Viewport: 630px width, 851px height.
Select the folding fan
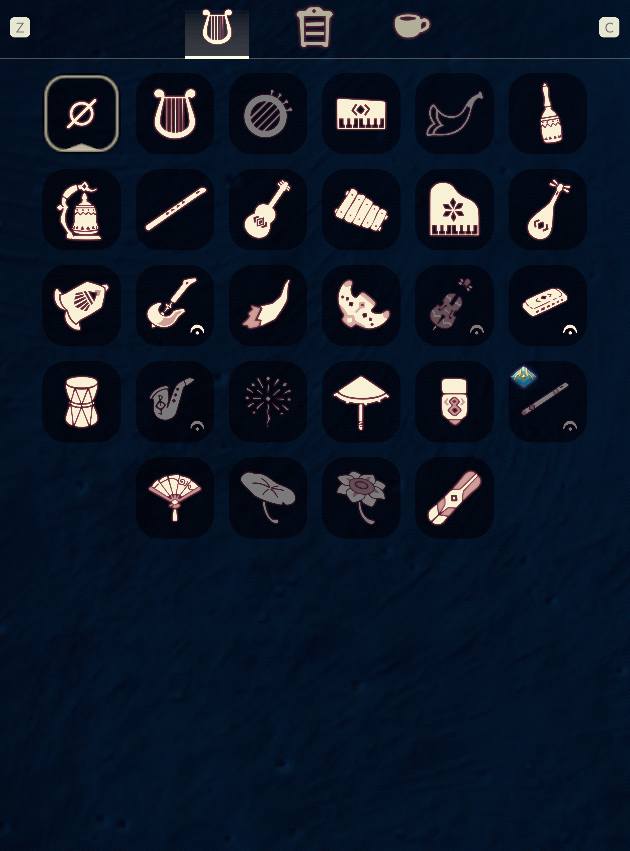coord(175,498)
